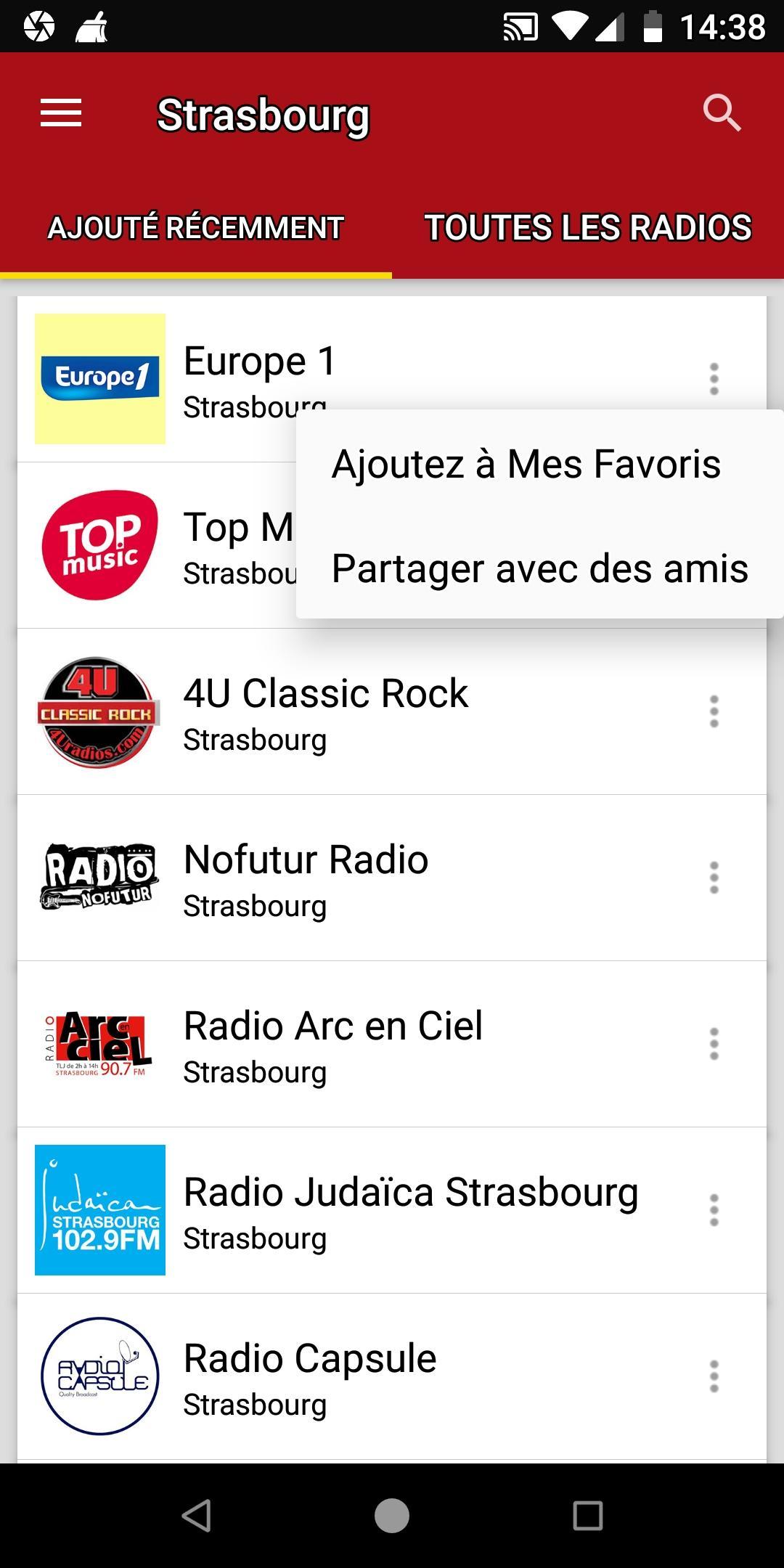Select the Europe 1 station logo
This screenshot has height=1568, width=784.
100,379
